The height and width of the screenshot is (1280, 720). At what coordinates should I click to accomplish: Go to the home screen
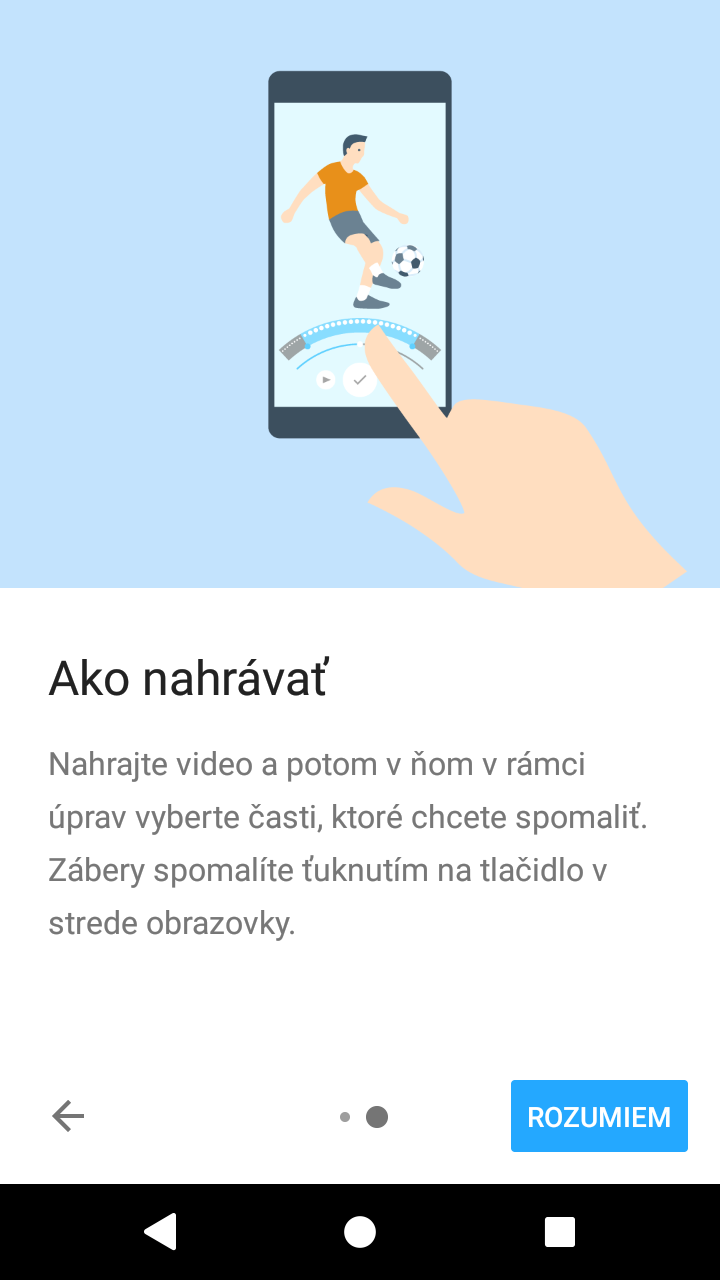[360, 1232]
